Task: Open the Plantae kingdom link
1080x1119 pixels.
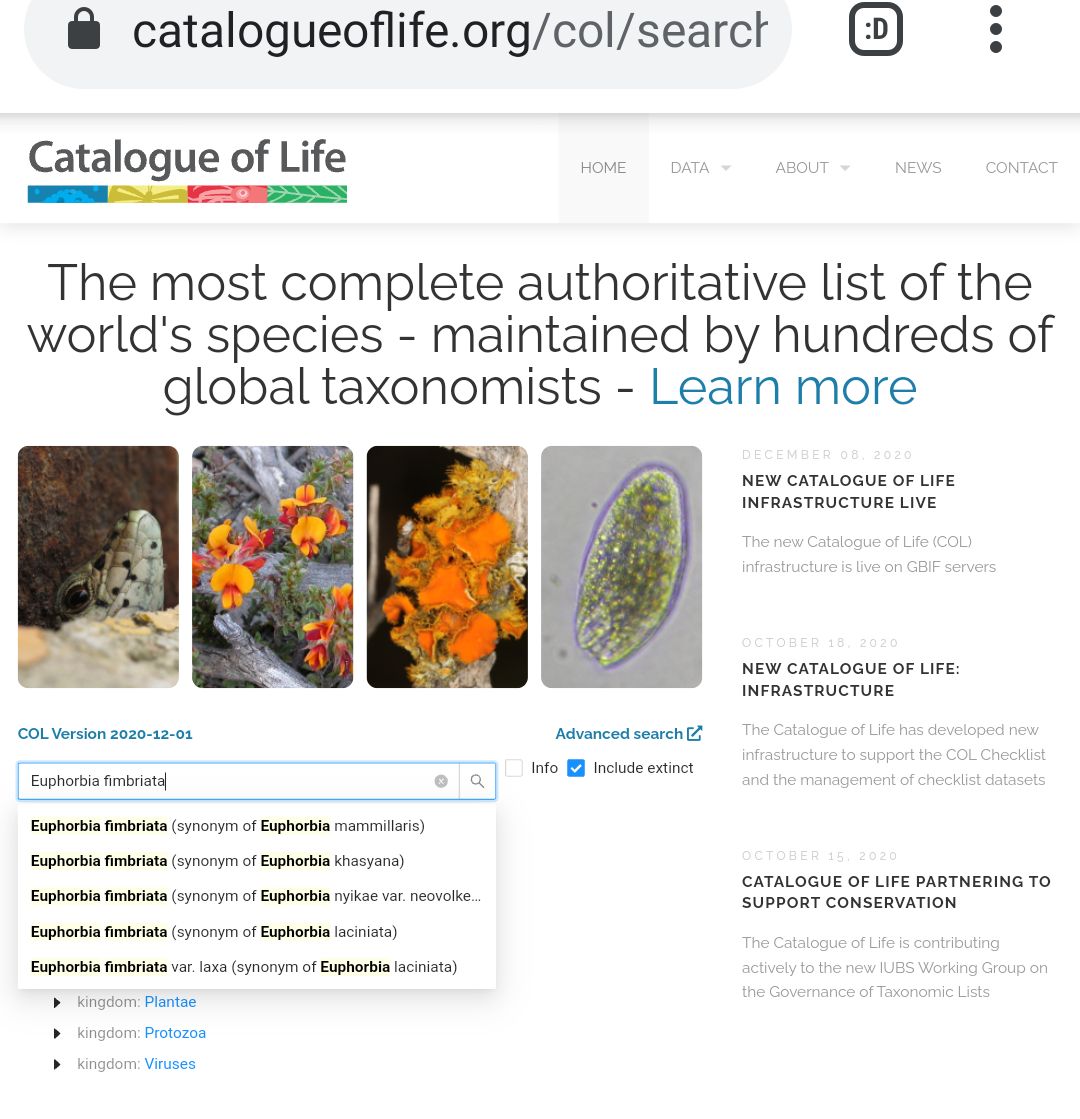Action: (170, 1002)
